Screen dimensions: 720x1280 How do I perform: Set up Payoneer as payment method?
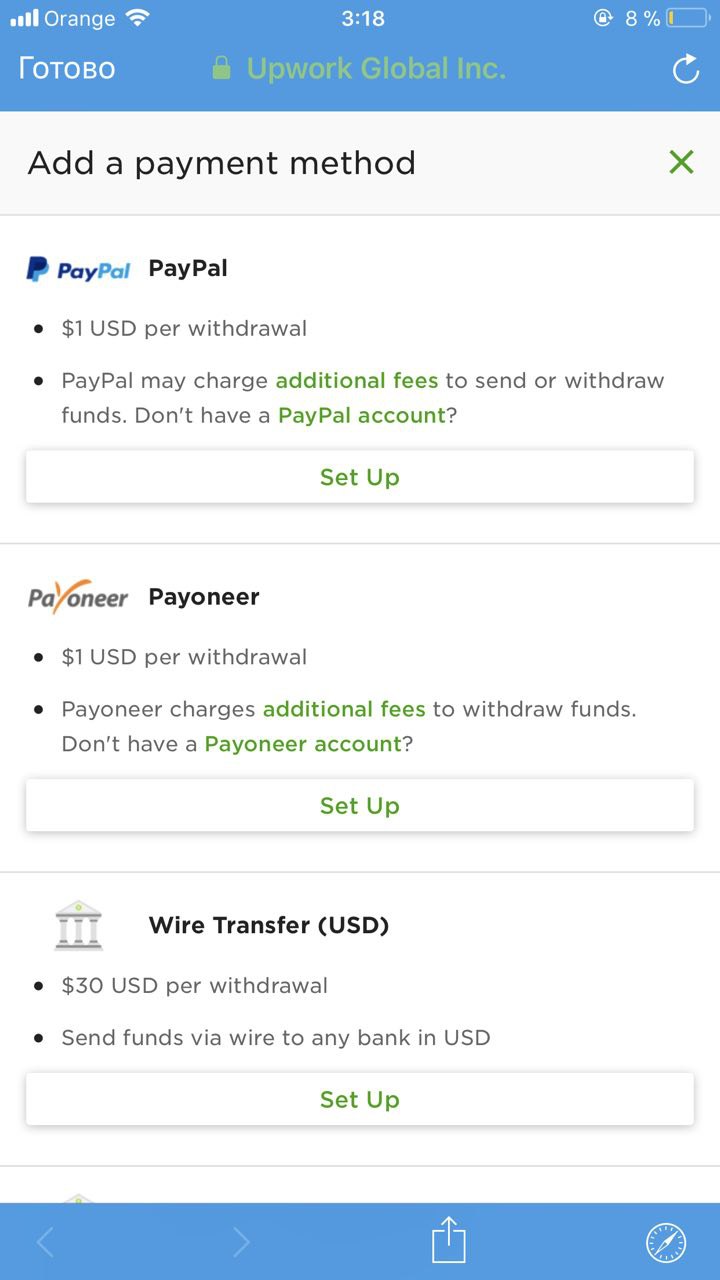(x=360, y=806)
